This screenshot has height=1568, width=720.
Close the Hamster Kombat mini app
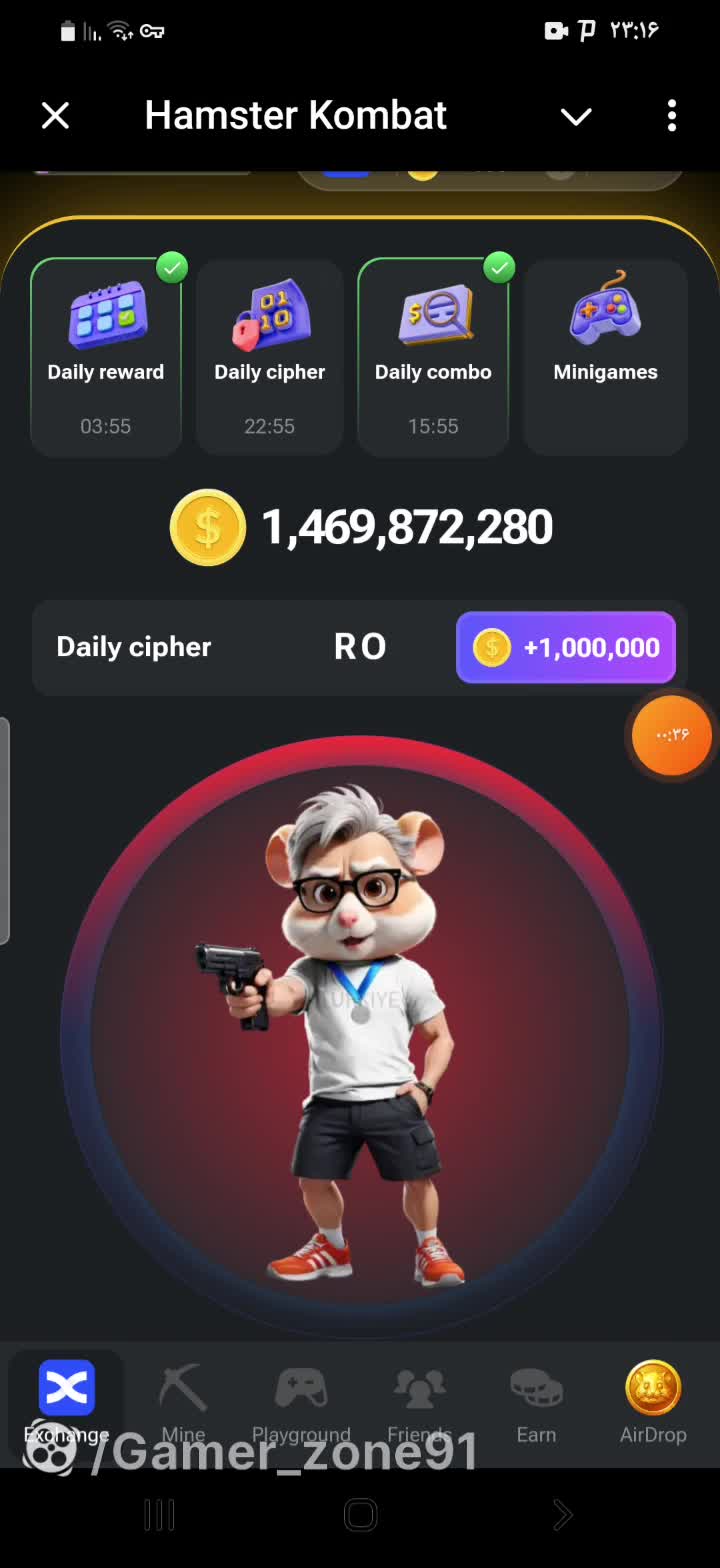56,116
